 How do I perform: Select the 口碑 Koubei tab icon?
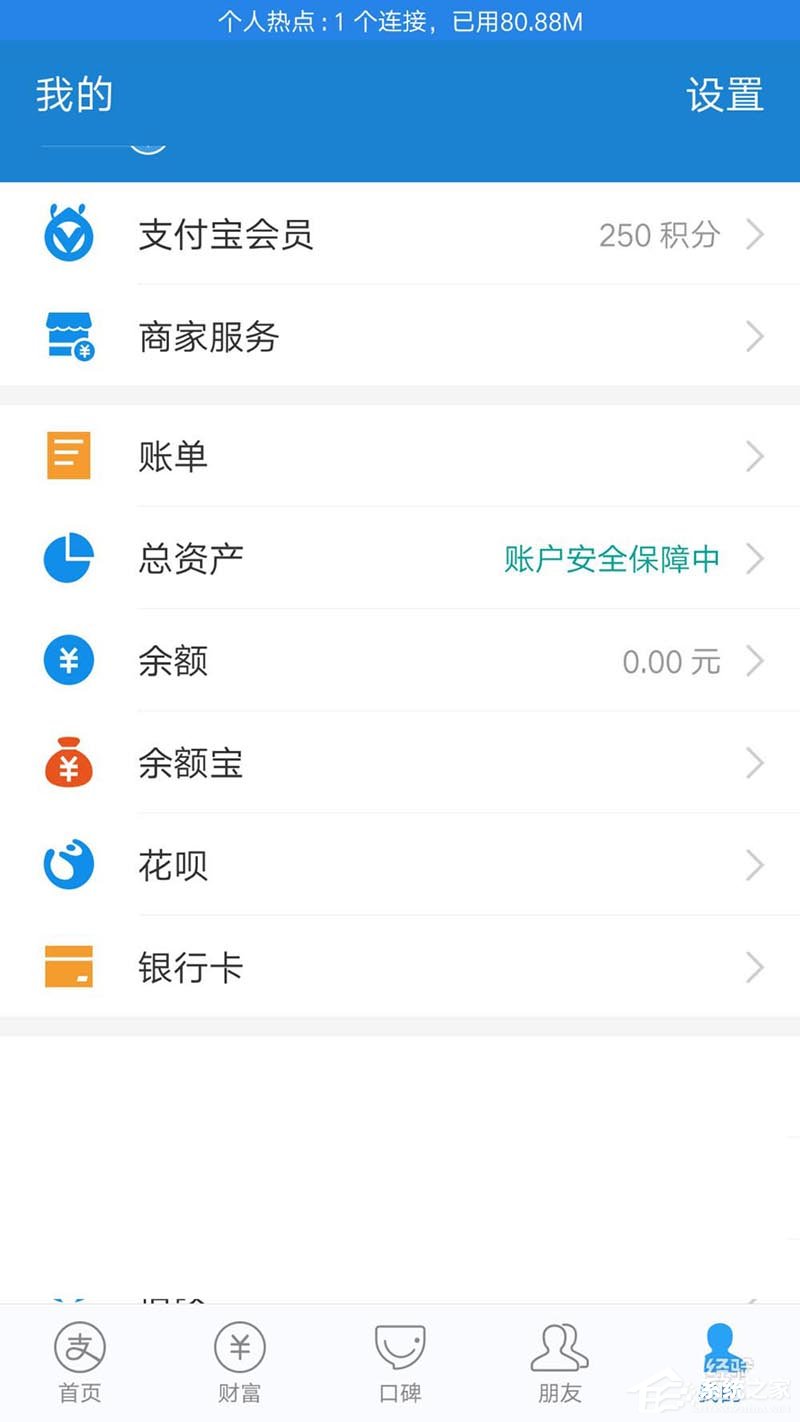[400, 1345]
